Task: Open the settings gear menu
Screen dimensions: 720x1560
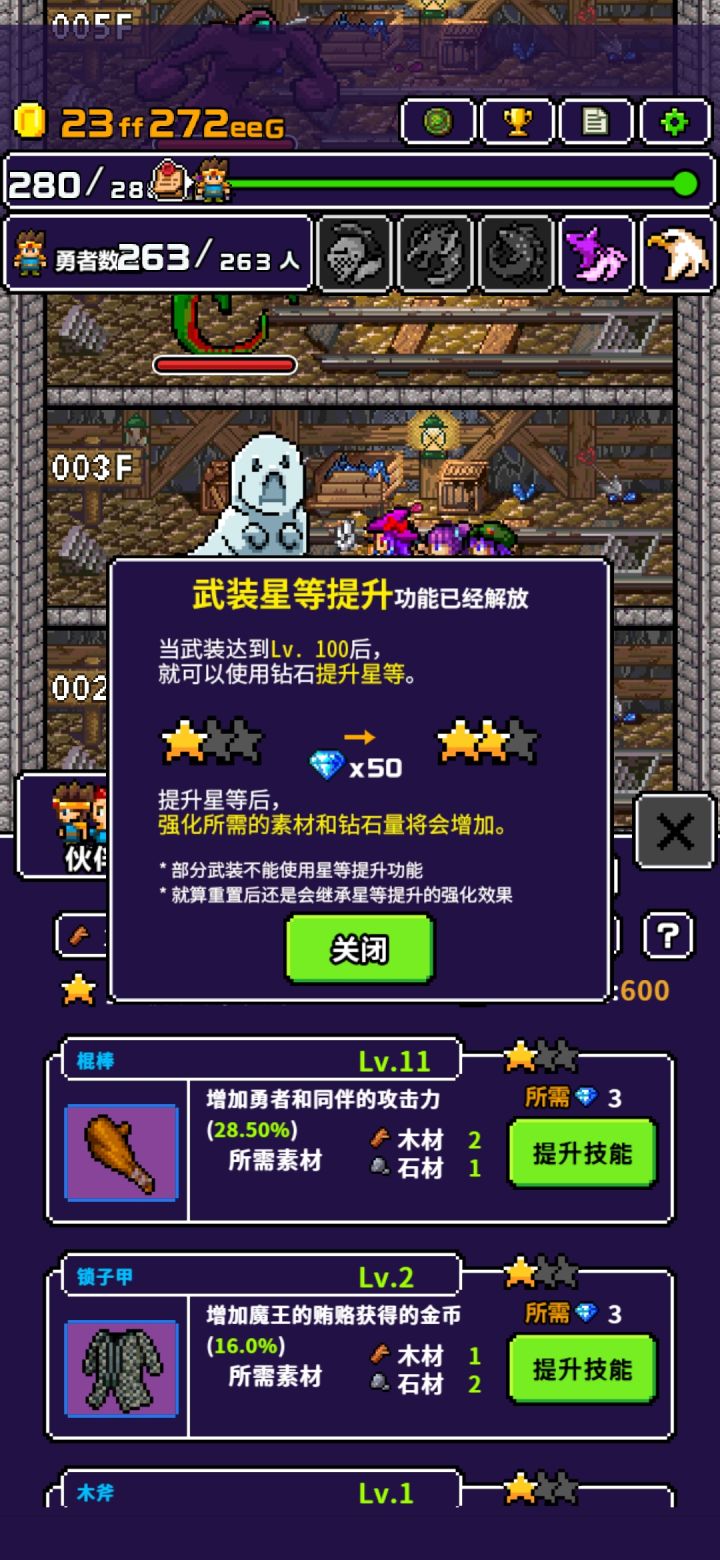Action: (x=674, y=120)
